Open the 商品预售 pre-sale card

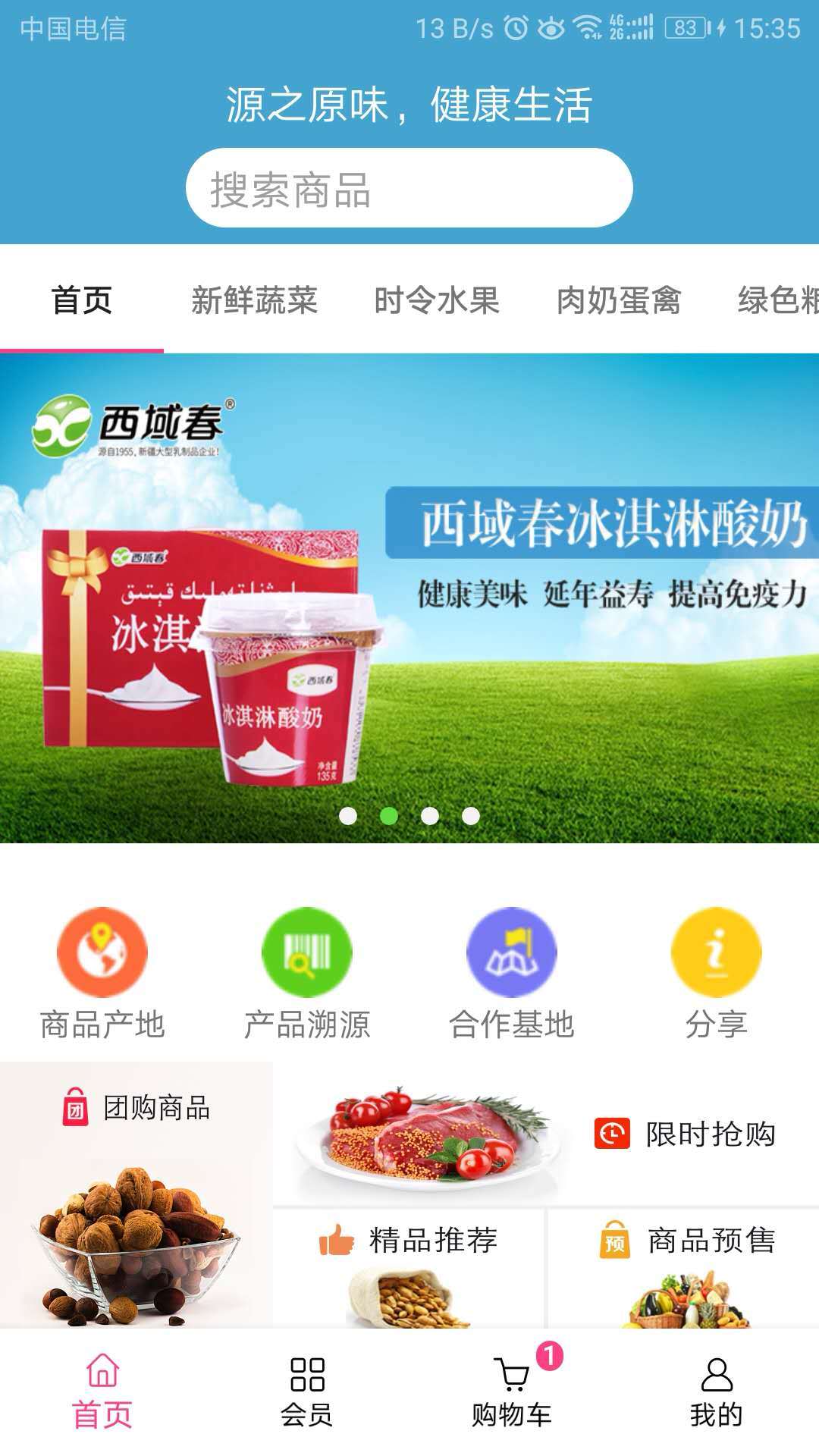click(684, 1266)
